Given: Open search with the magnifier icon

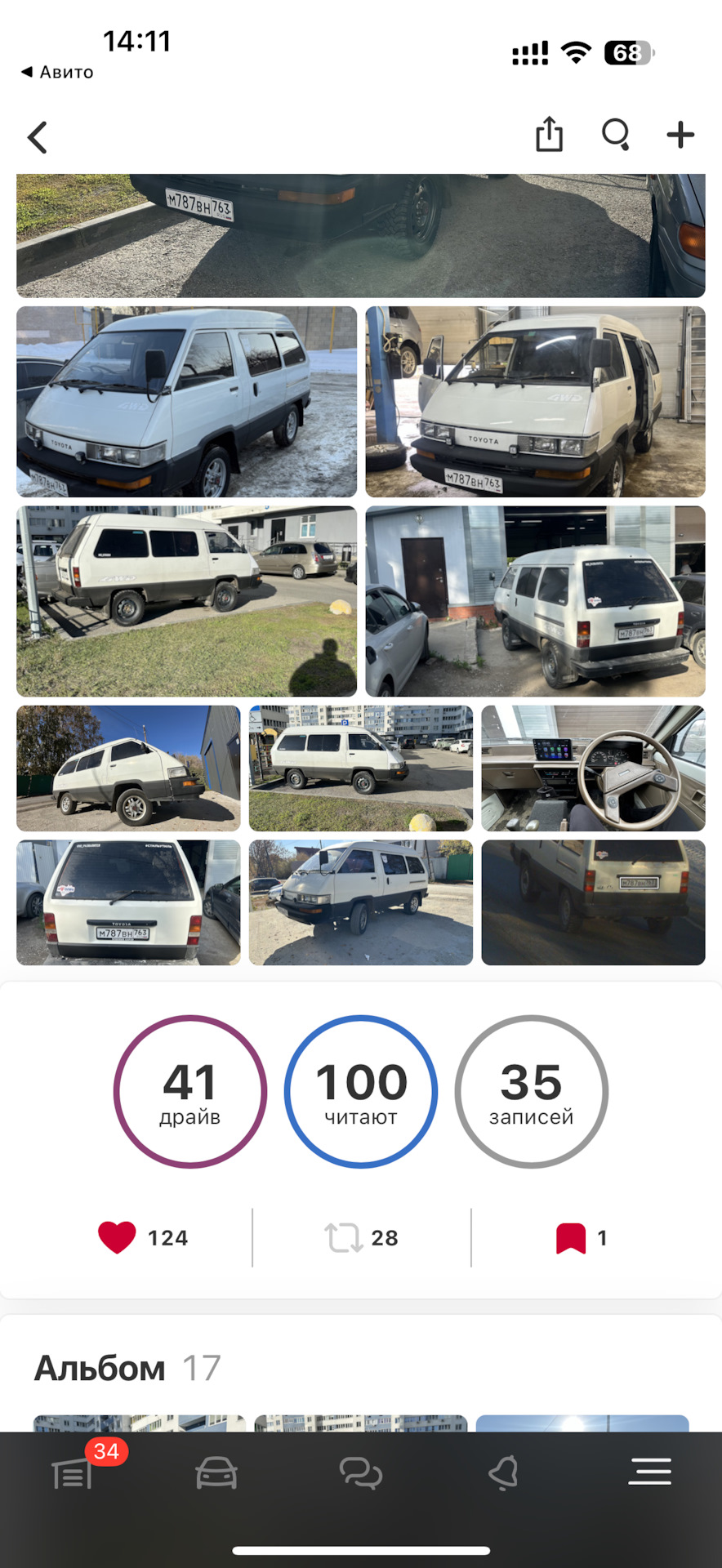Looking at the screenshot, I should pyautogui.click(x=615, y=136).
